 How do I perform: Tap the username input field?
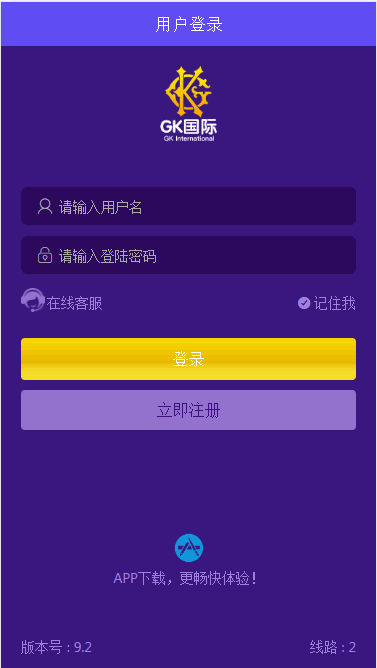click(188, 206)
